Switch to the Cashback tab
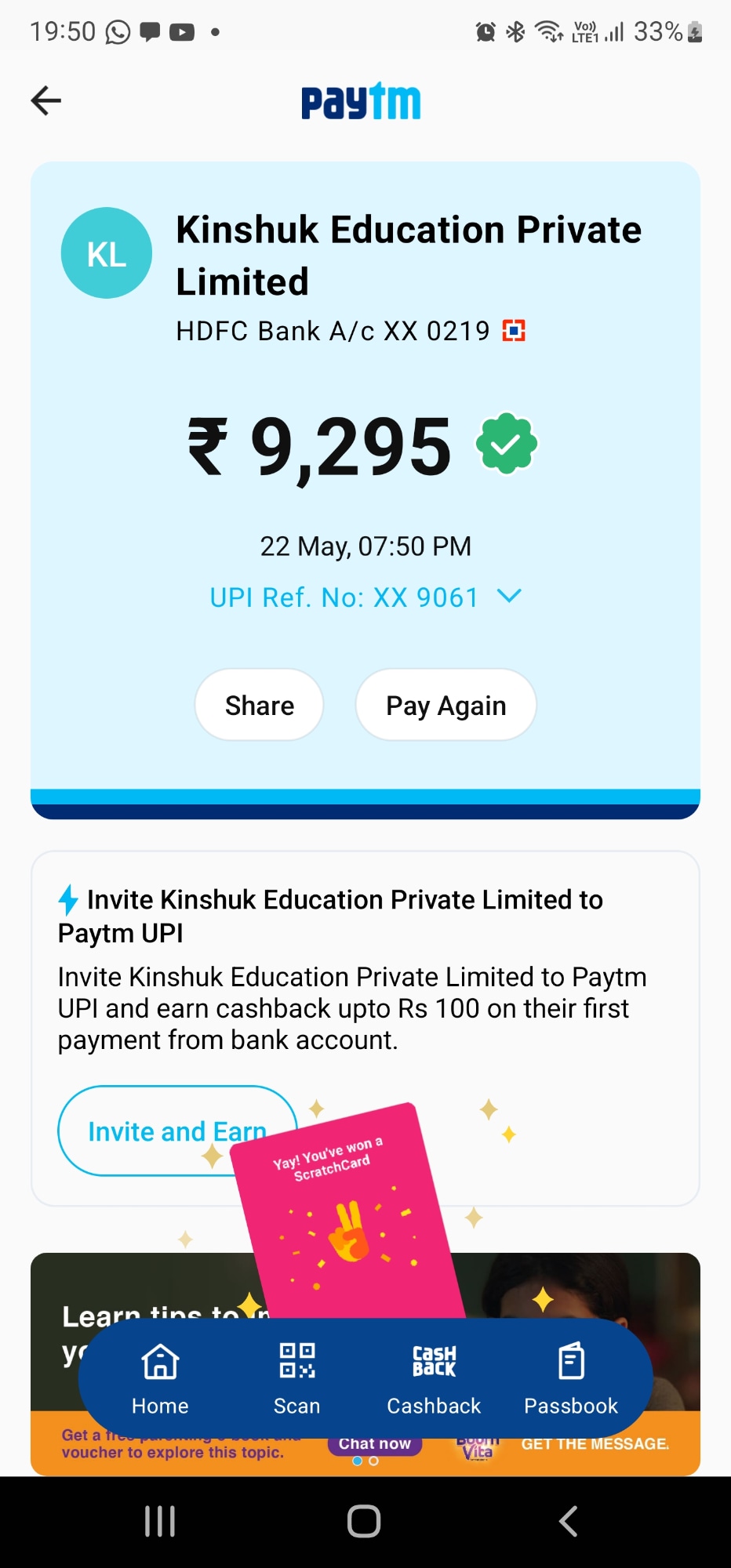This screenshot has height=1568, width=731. 434,1377
